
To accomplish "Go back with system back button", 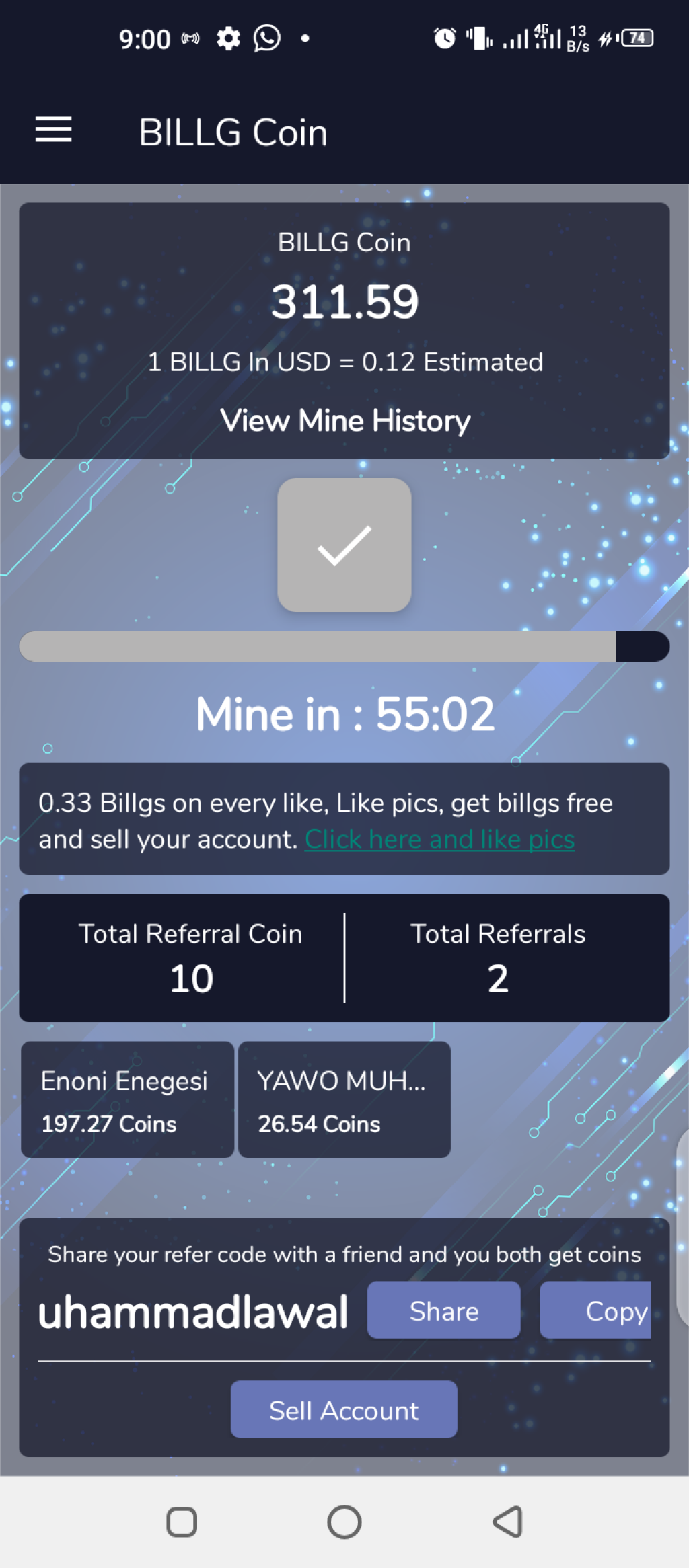I will pyautogui.click(x=508, y=1522).
